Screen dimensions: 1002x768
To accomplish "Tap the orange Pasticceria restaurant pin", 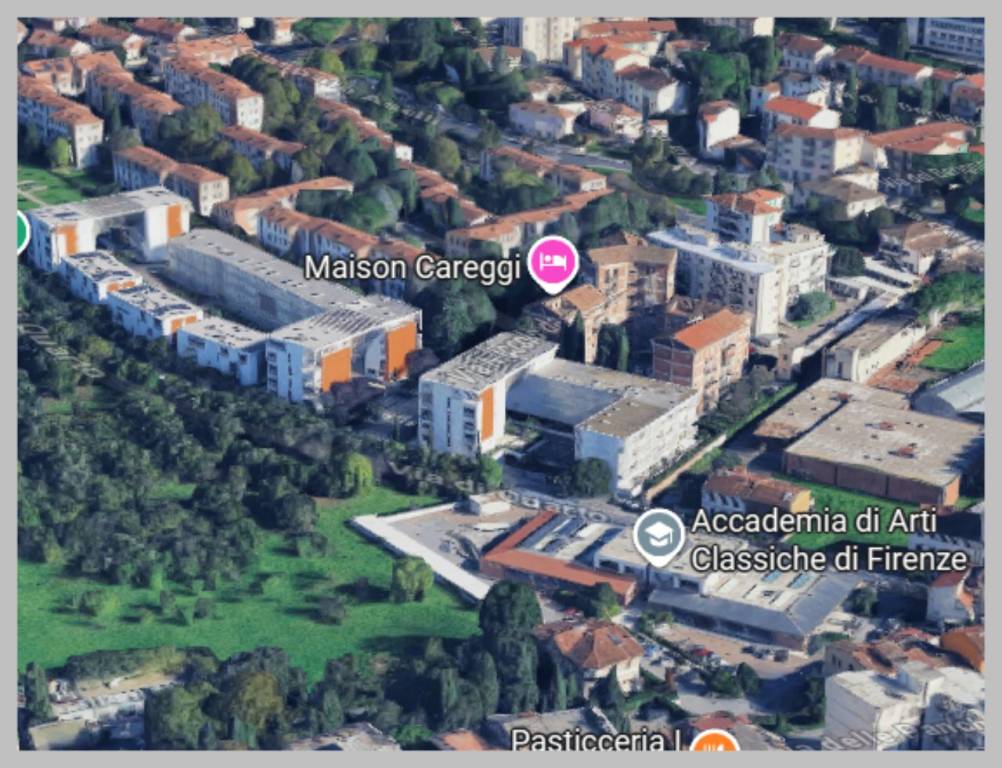I will [x=714, y=743].
